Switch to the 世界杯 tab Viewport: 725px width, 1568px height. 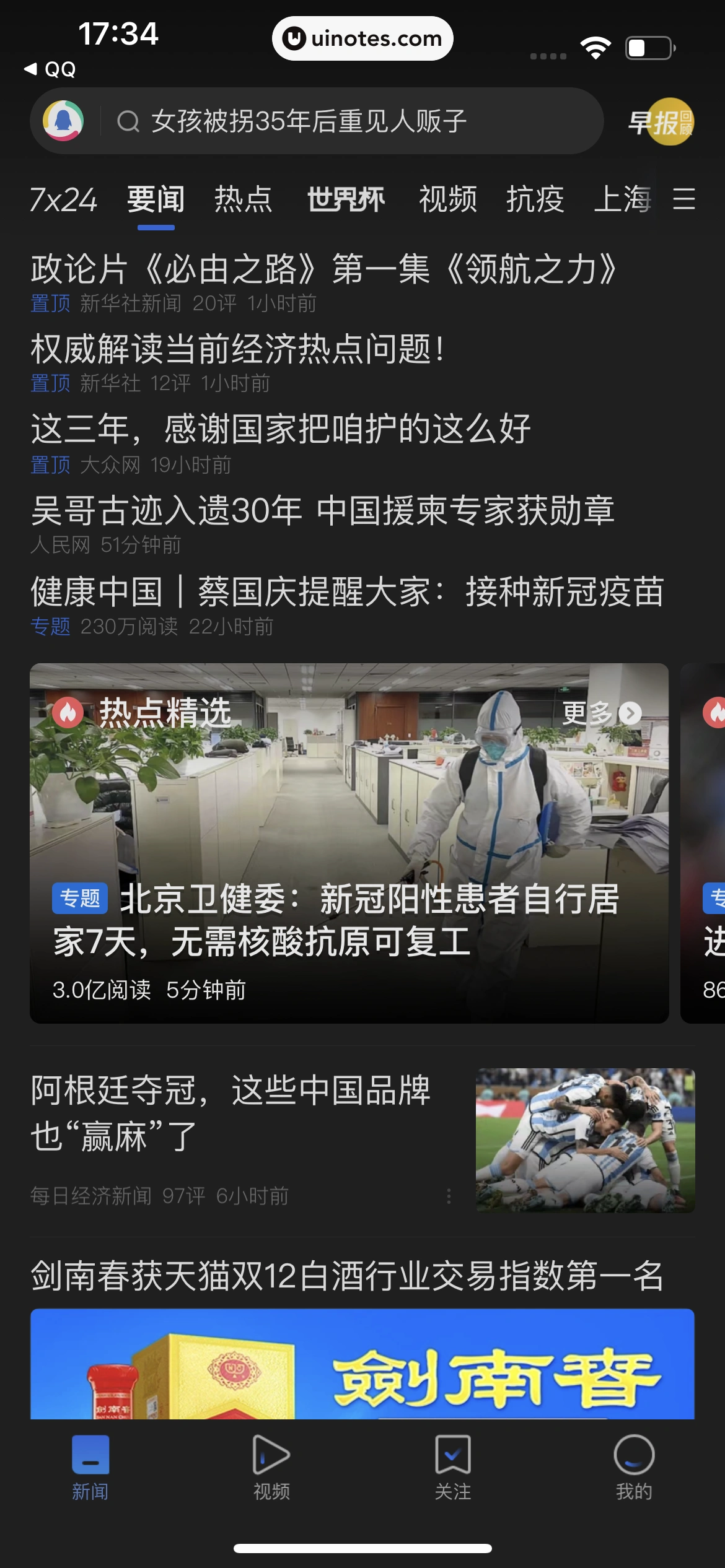(x=347, y=199)
